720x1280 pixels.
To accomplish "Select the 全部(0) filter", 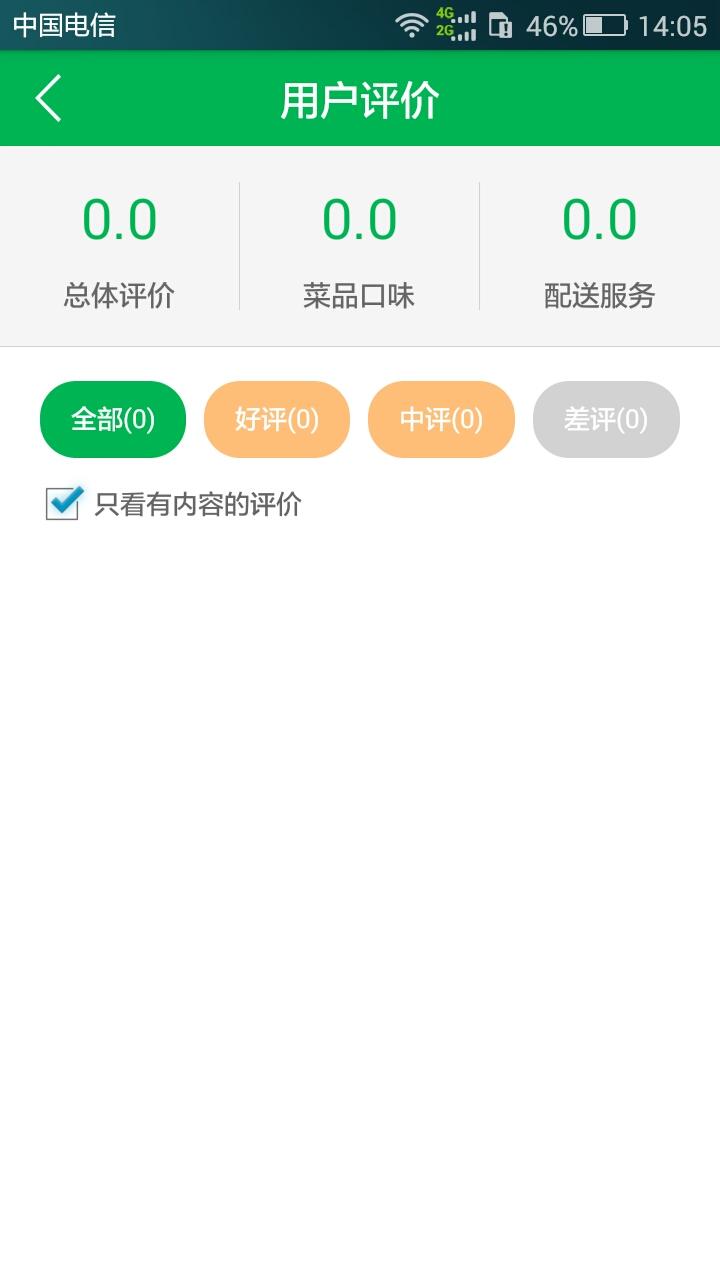I will click(112, 419).
